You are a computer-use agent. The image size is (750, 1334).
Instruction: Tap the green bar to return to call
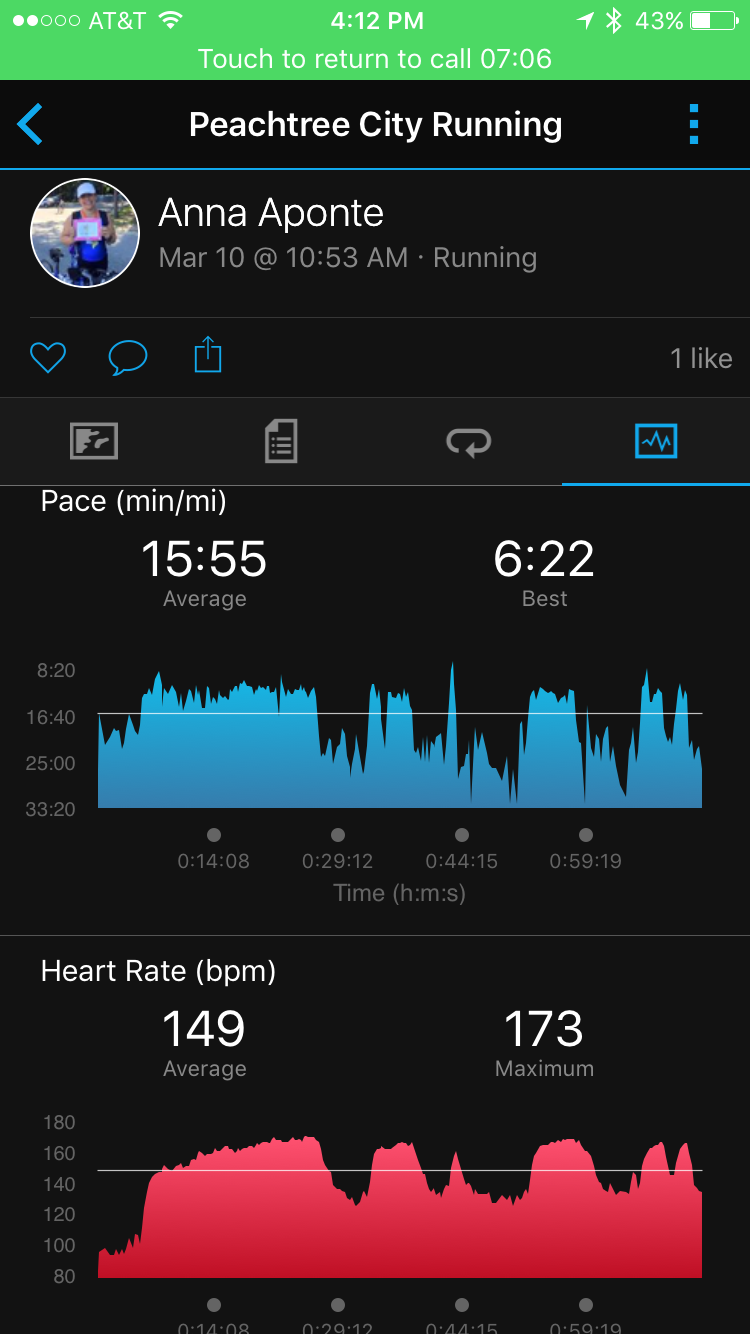pos(375,58)
